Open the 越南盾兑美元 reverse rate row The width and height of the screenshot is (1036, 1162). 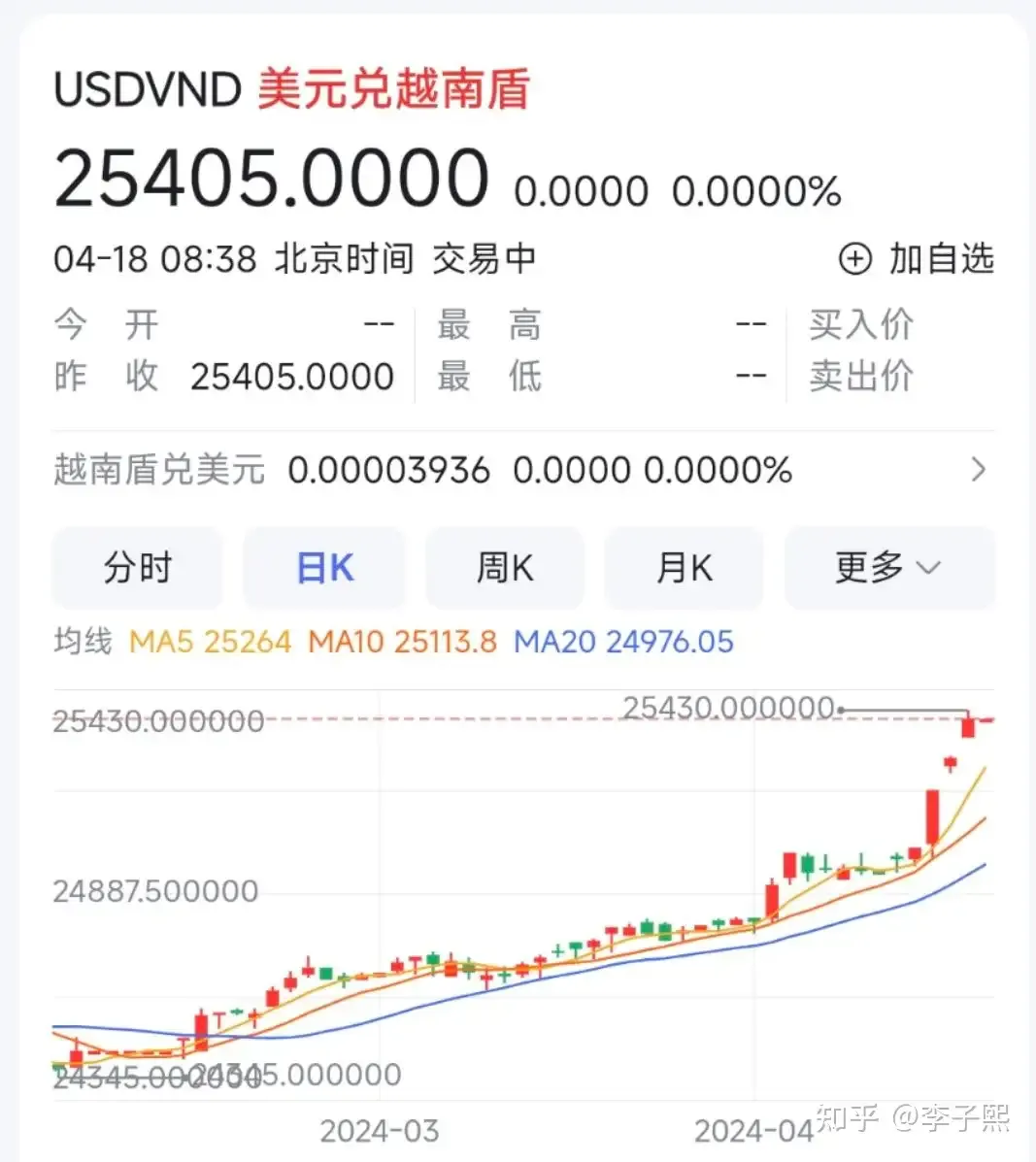click(522, 471)
